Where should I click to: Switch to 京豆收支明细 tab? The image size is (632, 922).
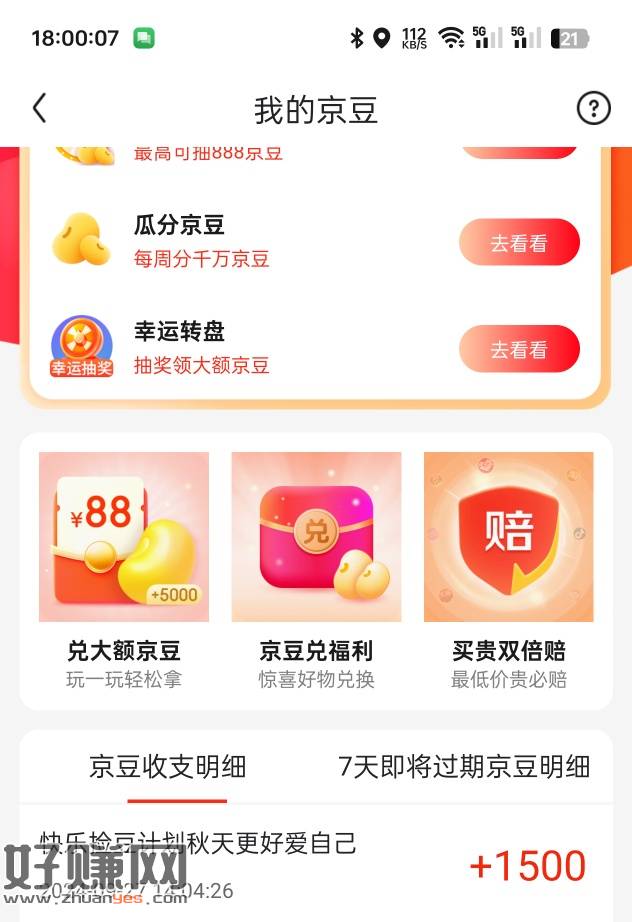[168, 767]
